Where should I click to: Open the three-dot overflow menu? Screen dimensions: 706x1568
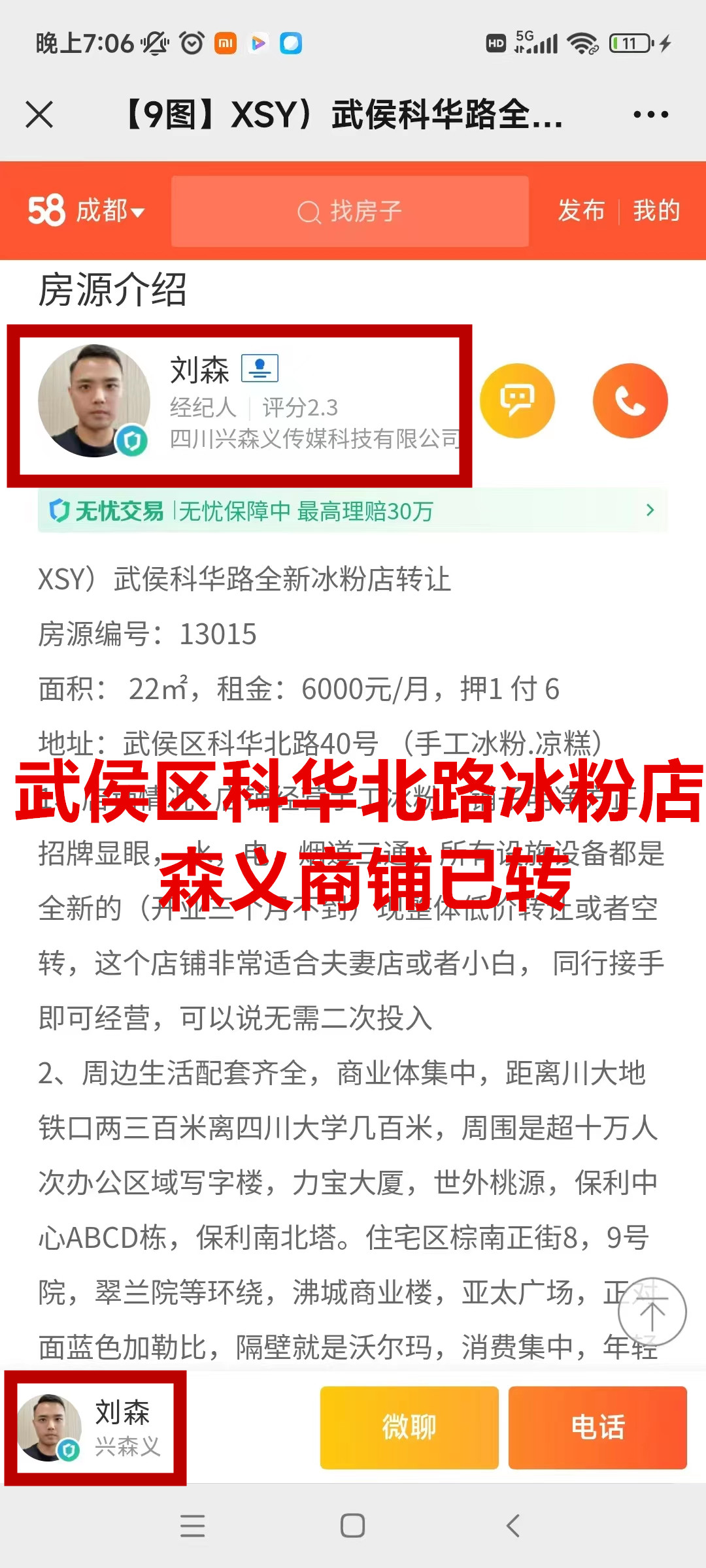[x=650, y=115]
